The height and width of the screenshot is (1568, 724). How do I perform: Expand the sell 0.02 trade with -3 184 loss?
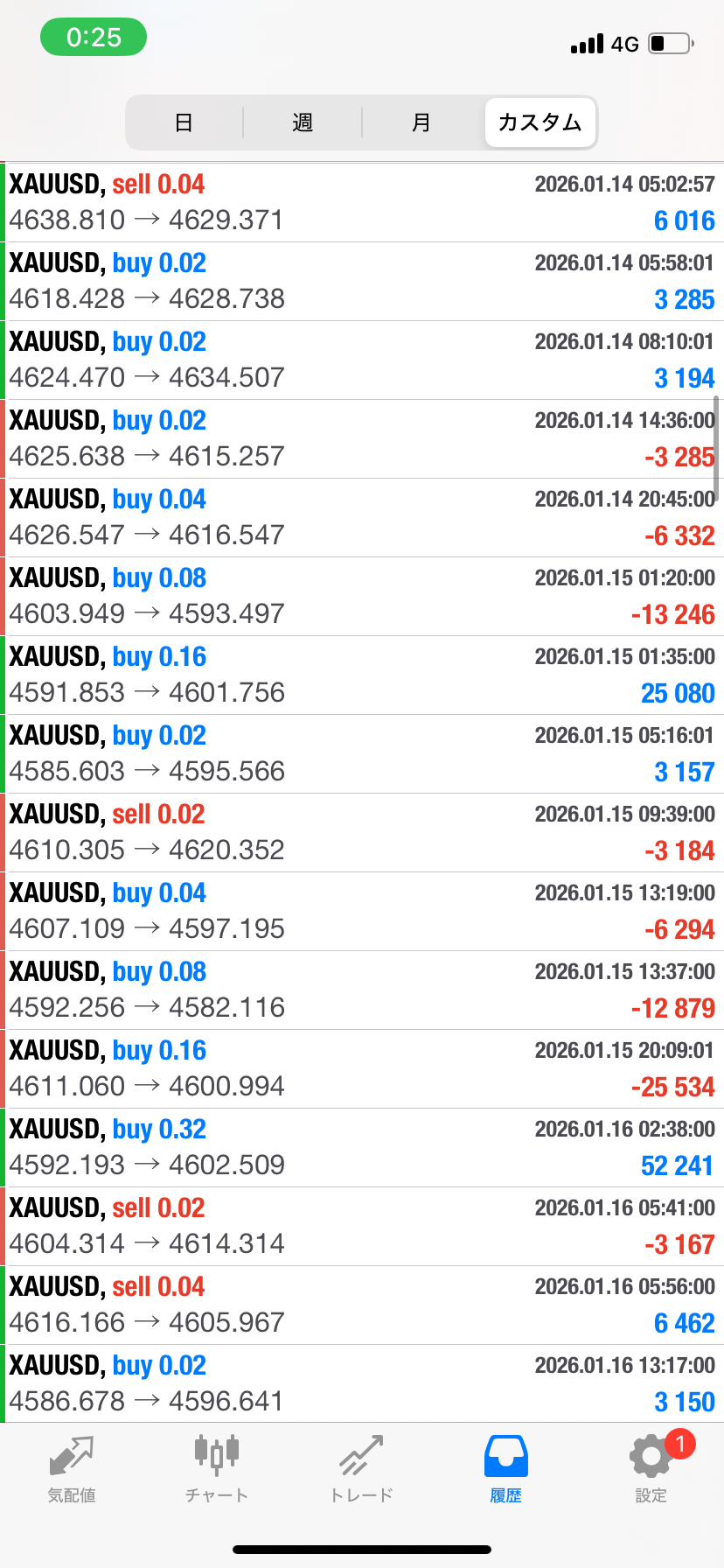point(362,832)
